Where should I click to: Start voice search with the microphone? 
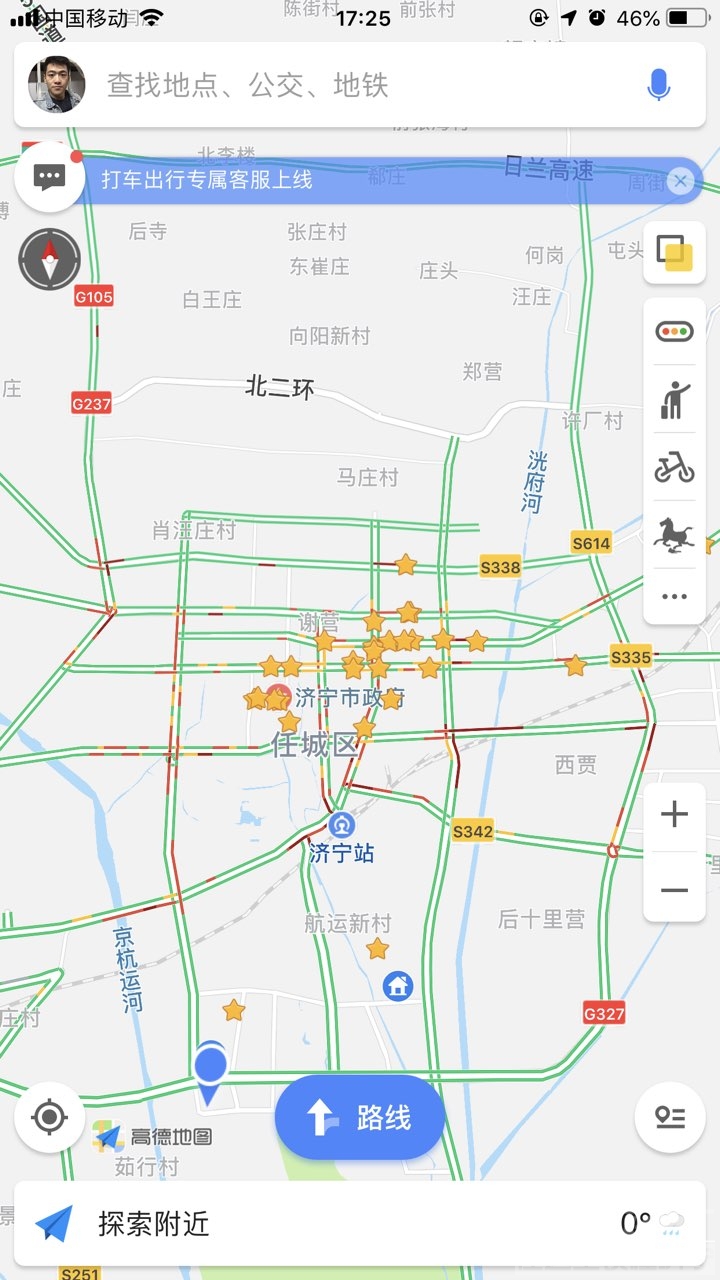[x=658, y=86]
